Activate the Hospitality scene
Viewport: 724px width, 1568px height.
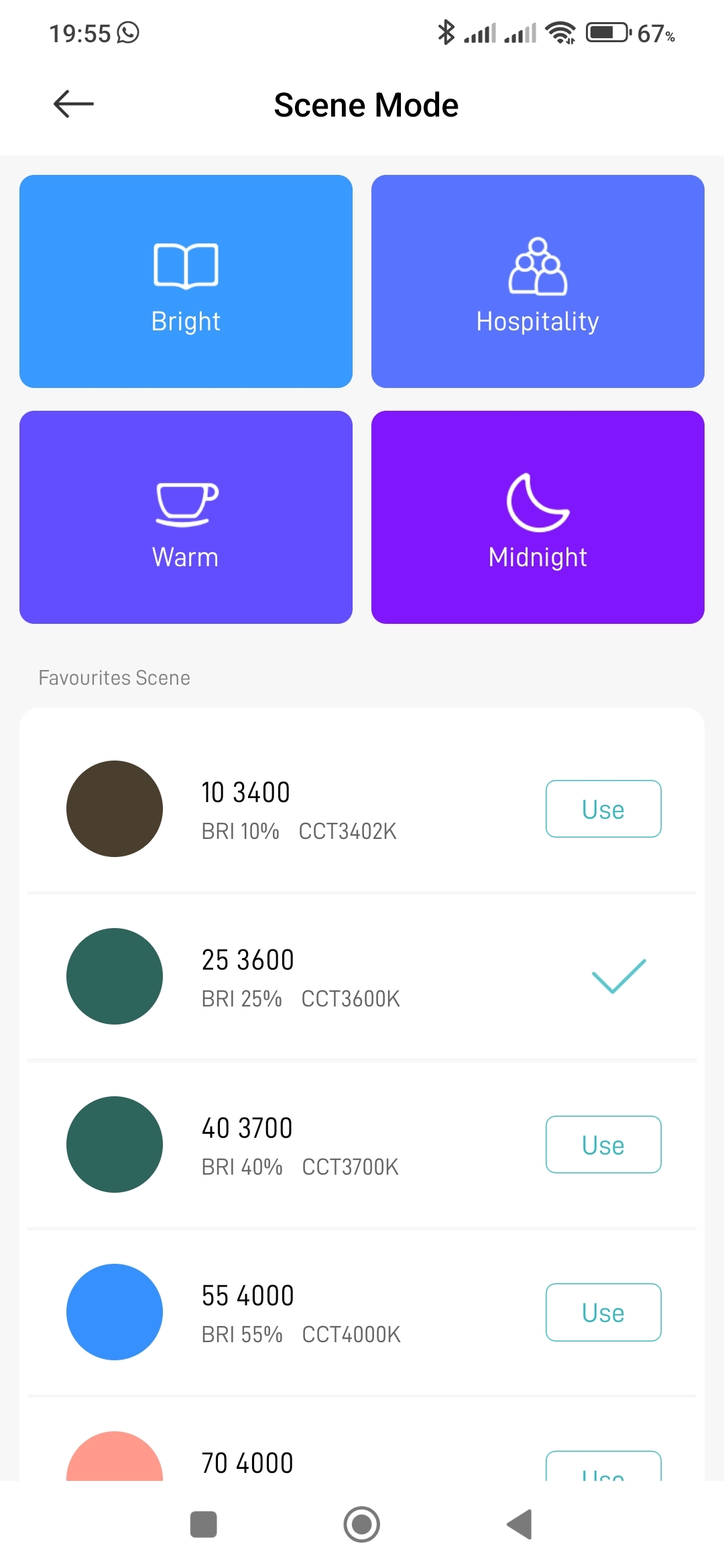(538, 281)
